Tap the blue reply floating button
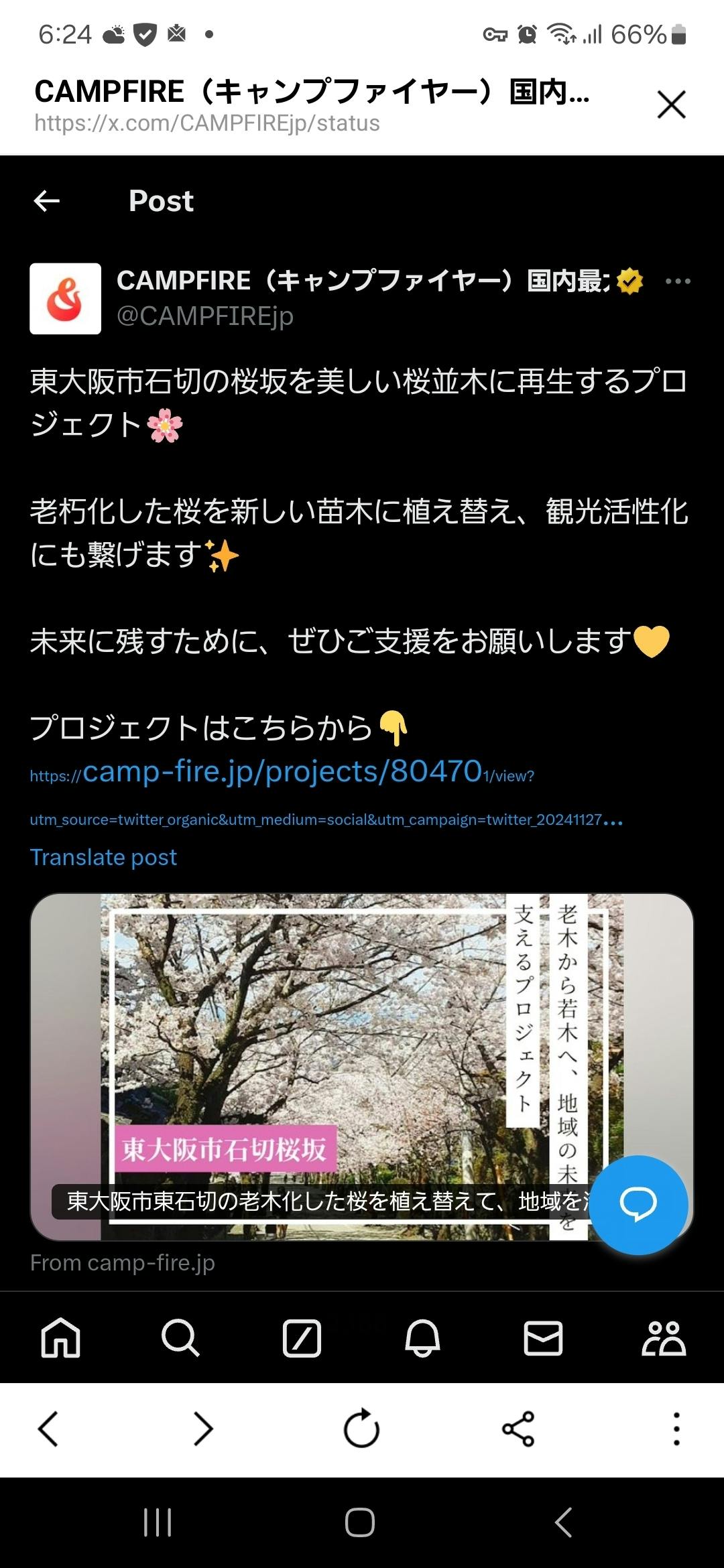 click(638, 1204)
